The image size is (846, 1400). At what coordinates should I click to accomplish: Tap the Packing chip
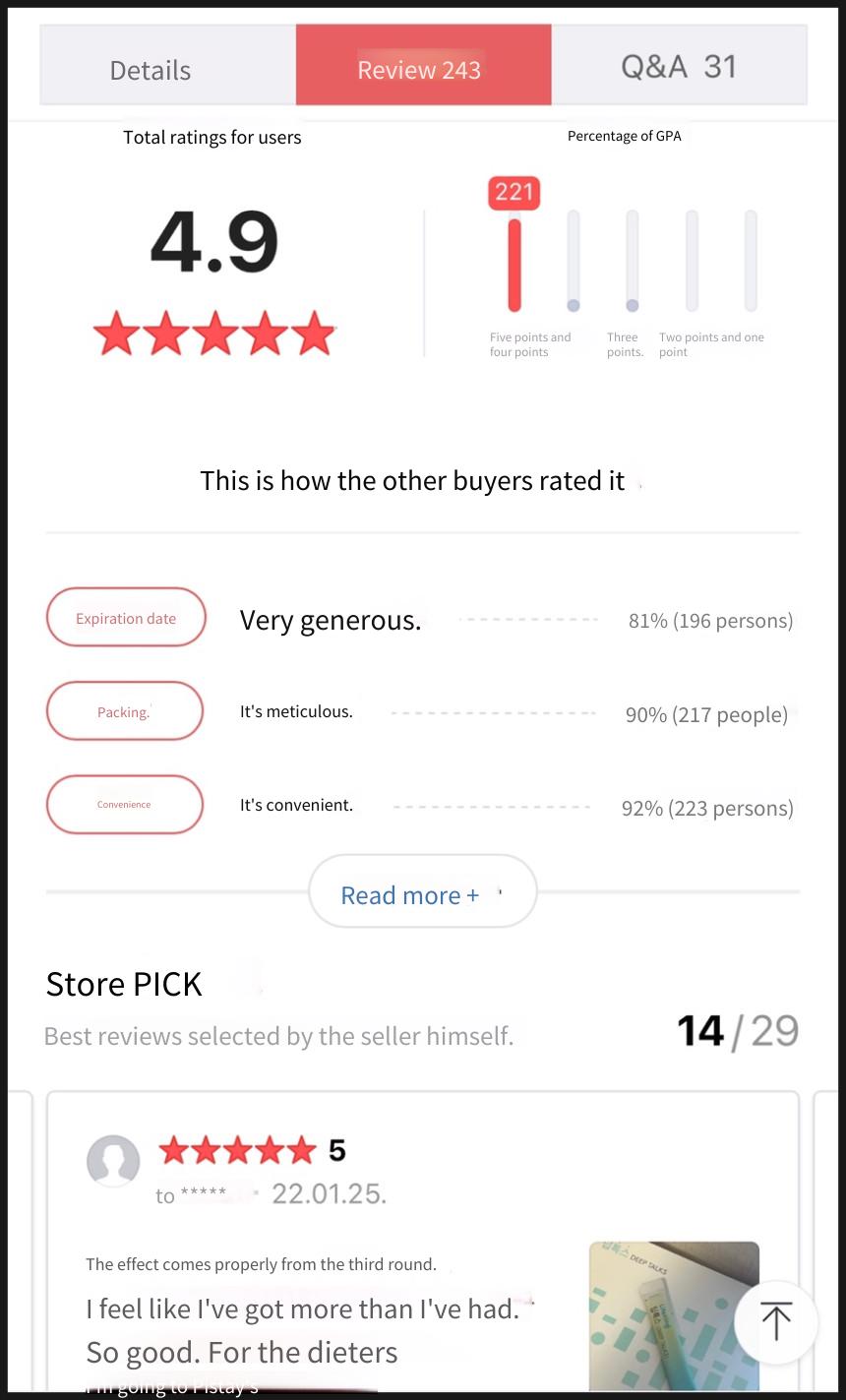(125, 711)
